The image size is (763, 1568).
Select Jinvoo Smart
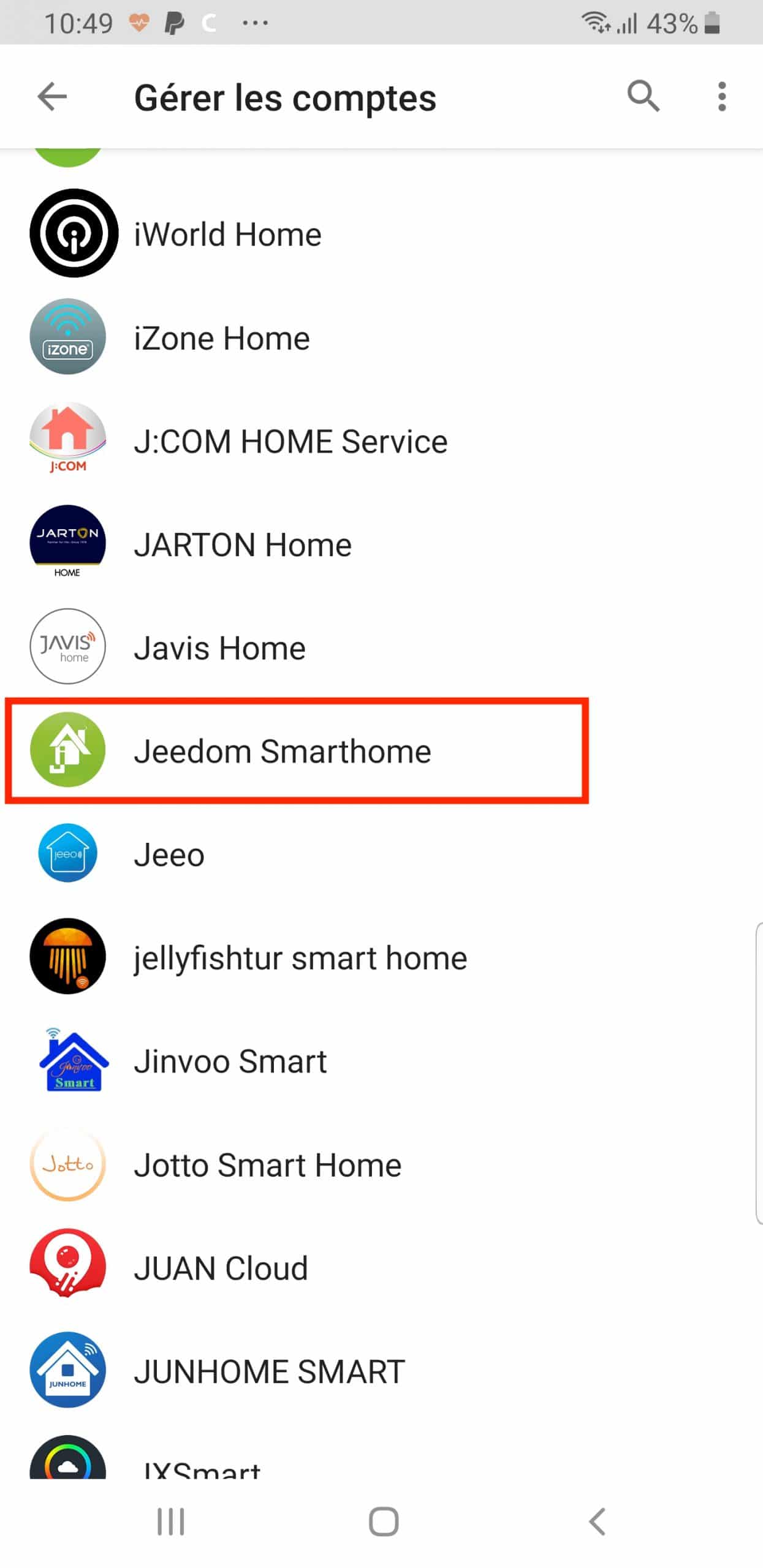coord(381,1061)
